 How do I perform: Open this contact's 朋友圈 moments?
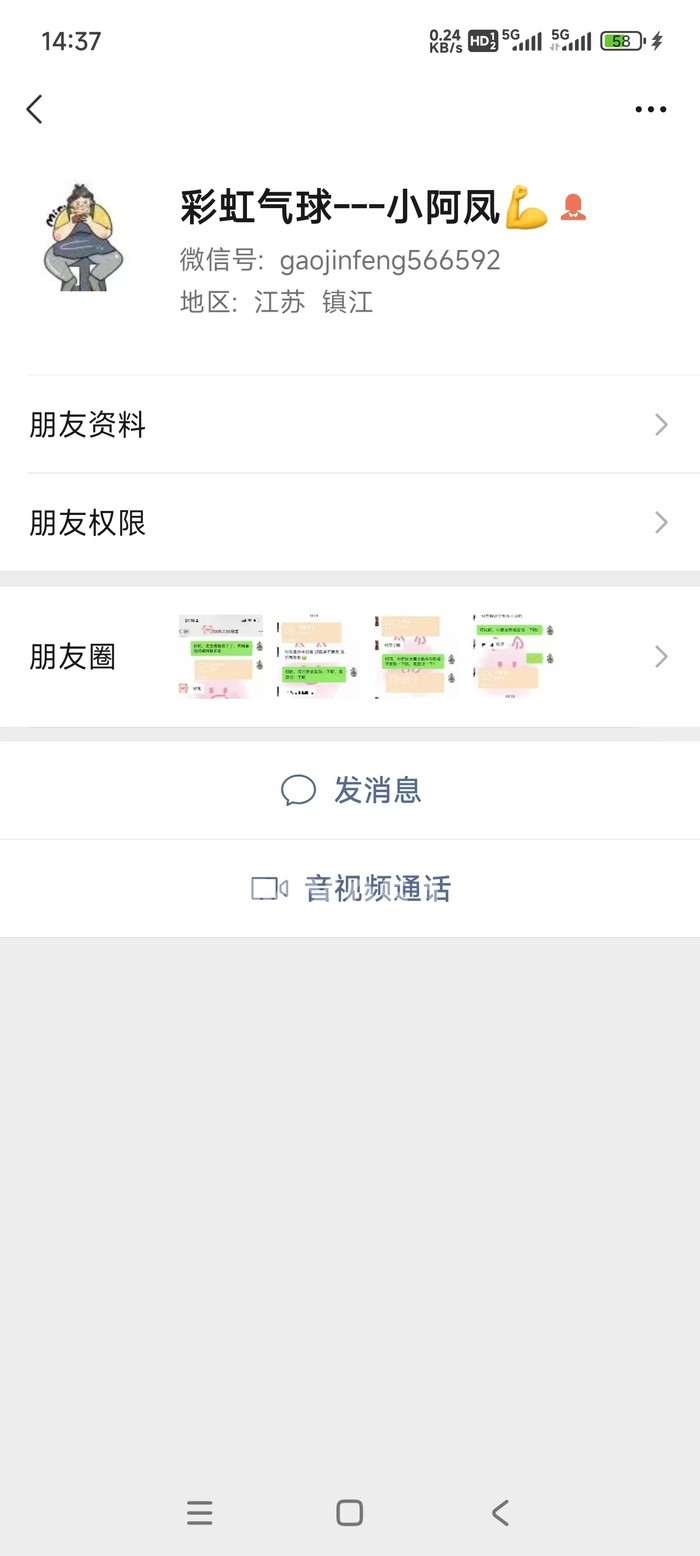click(350, 657)
